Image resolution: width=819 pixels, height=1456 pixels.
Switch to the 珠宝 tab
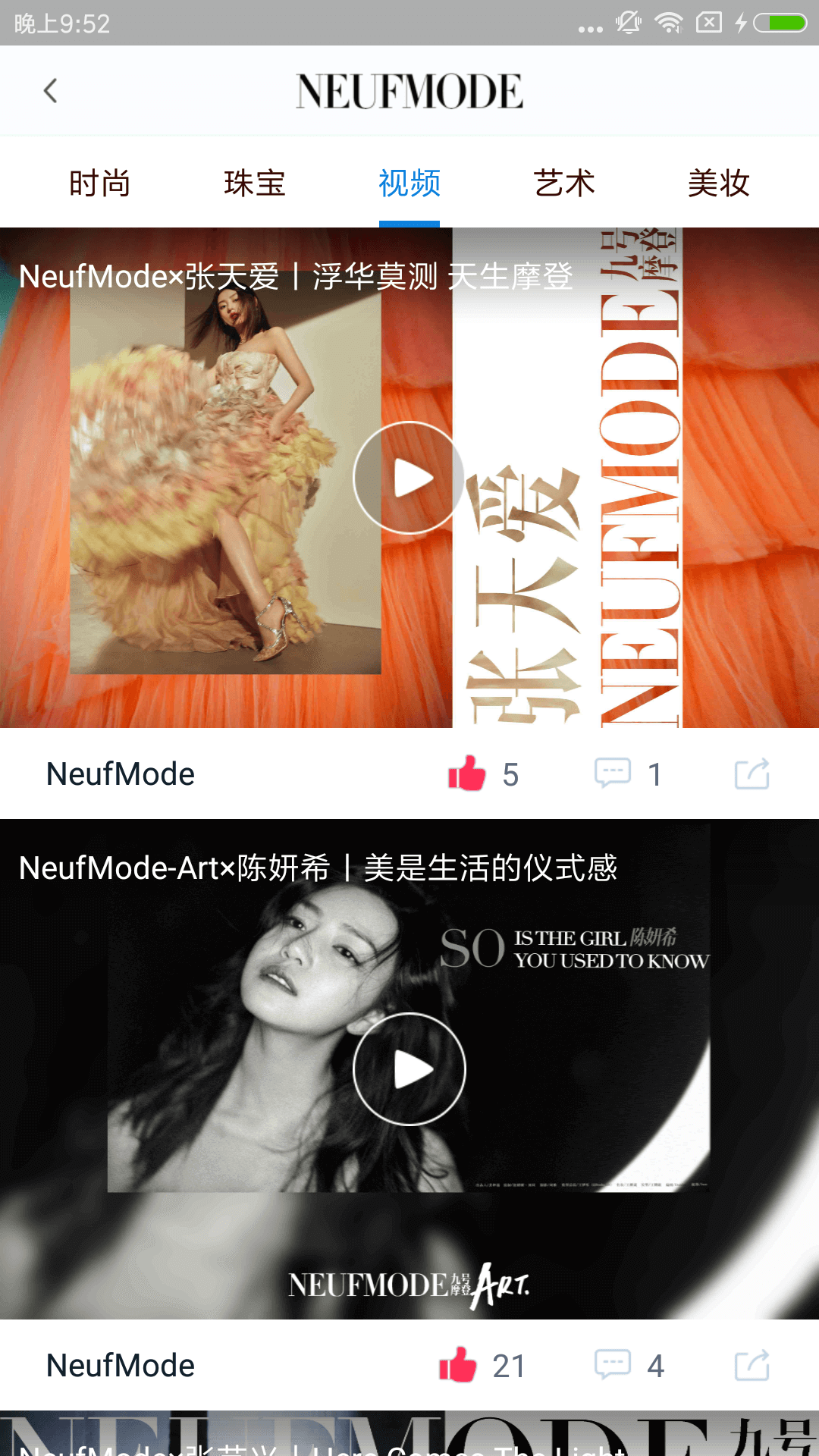point(254,184)
